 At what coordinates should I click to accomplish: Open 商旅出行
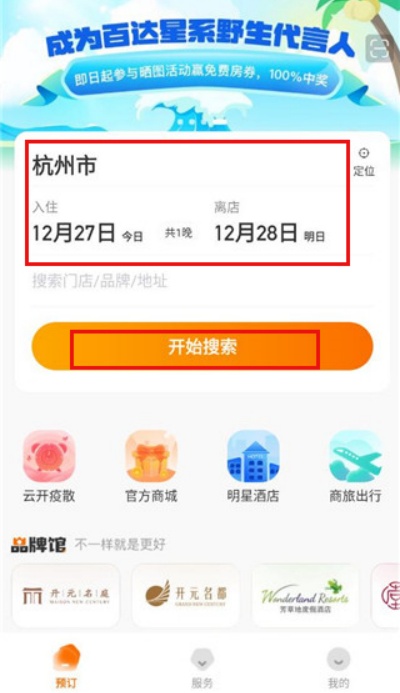[355, 467]
